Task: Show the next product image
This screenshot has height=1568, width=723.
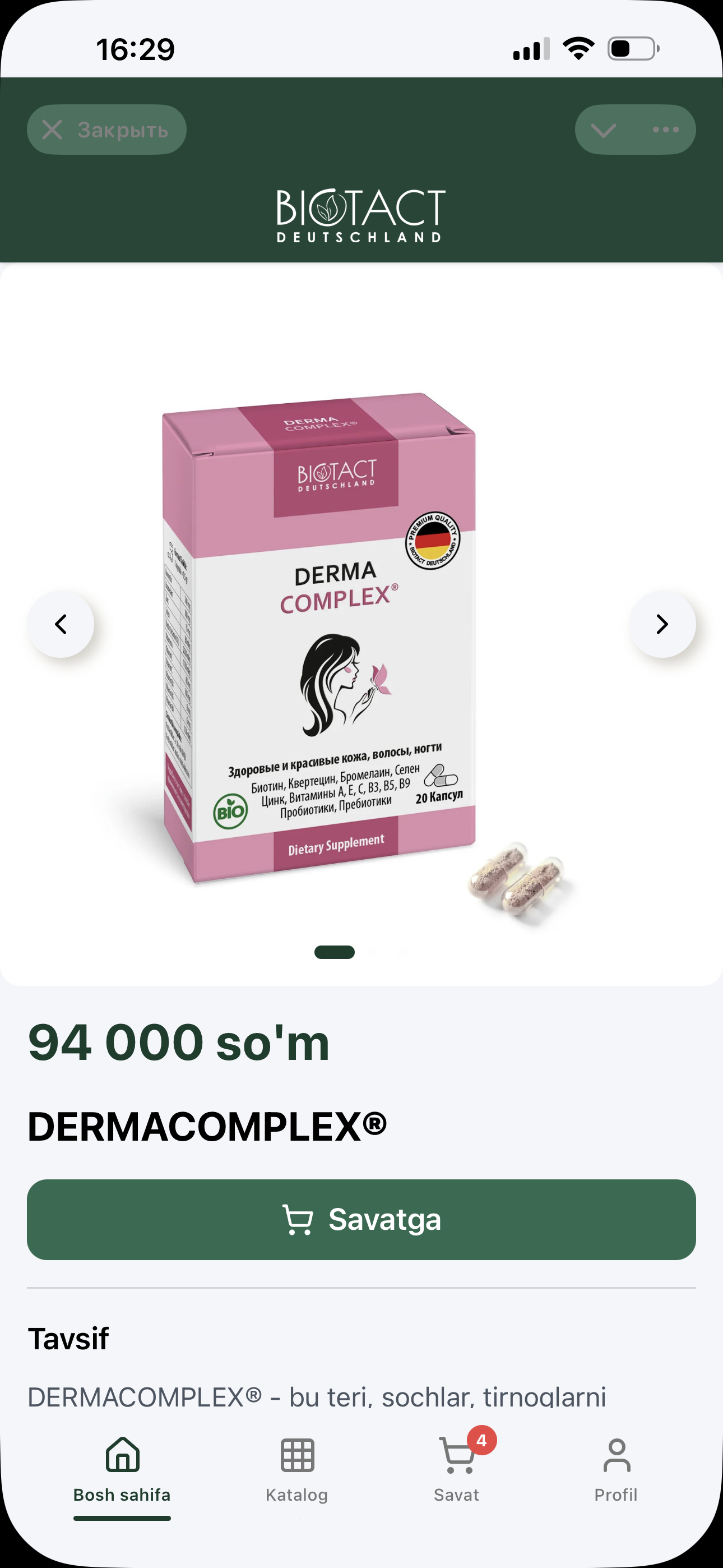Action: 661,624
